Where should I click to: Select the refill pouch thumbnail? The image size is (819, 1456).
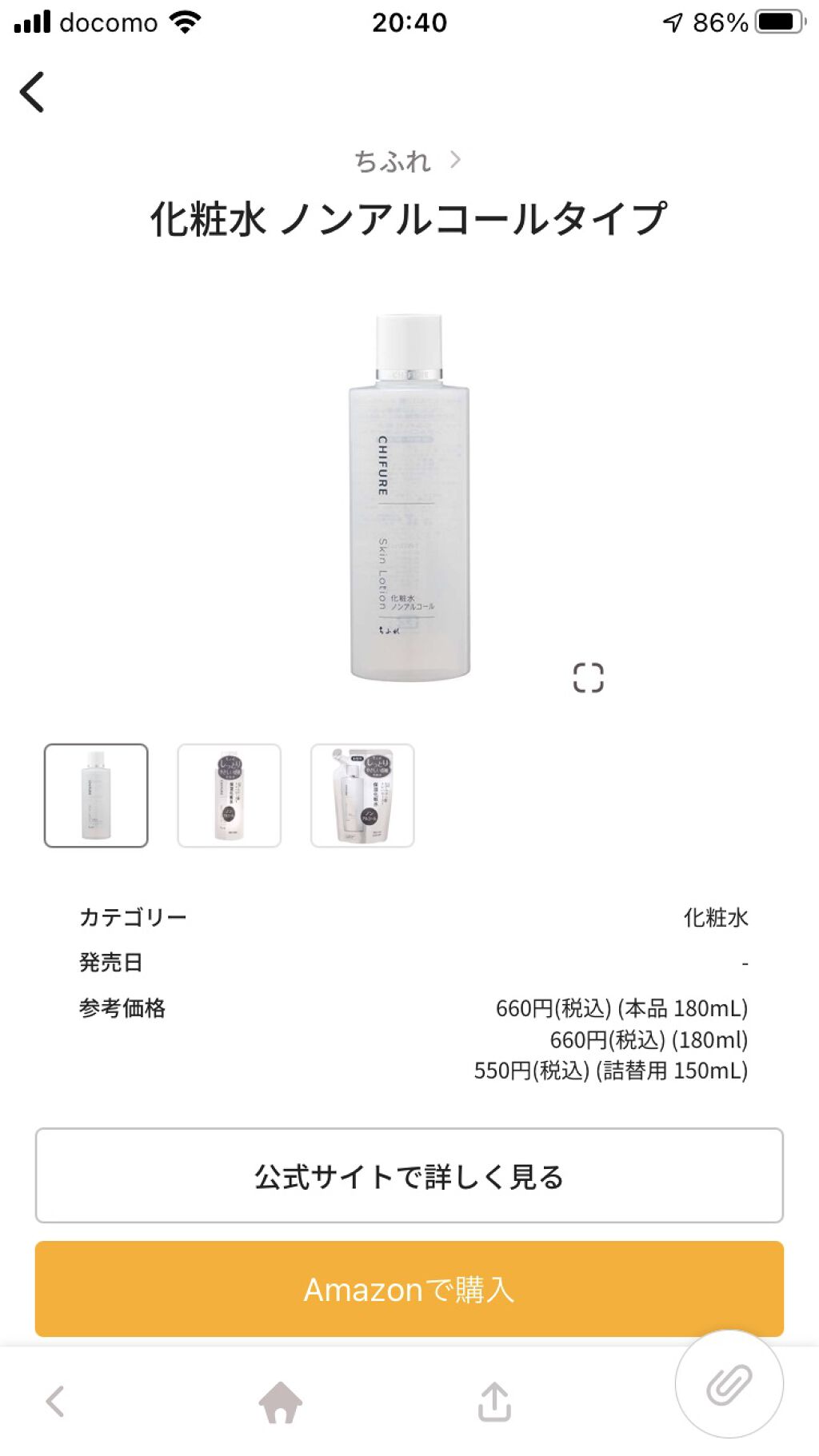click(x=362, y=796)
